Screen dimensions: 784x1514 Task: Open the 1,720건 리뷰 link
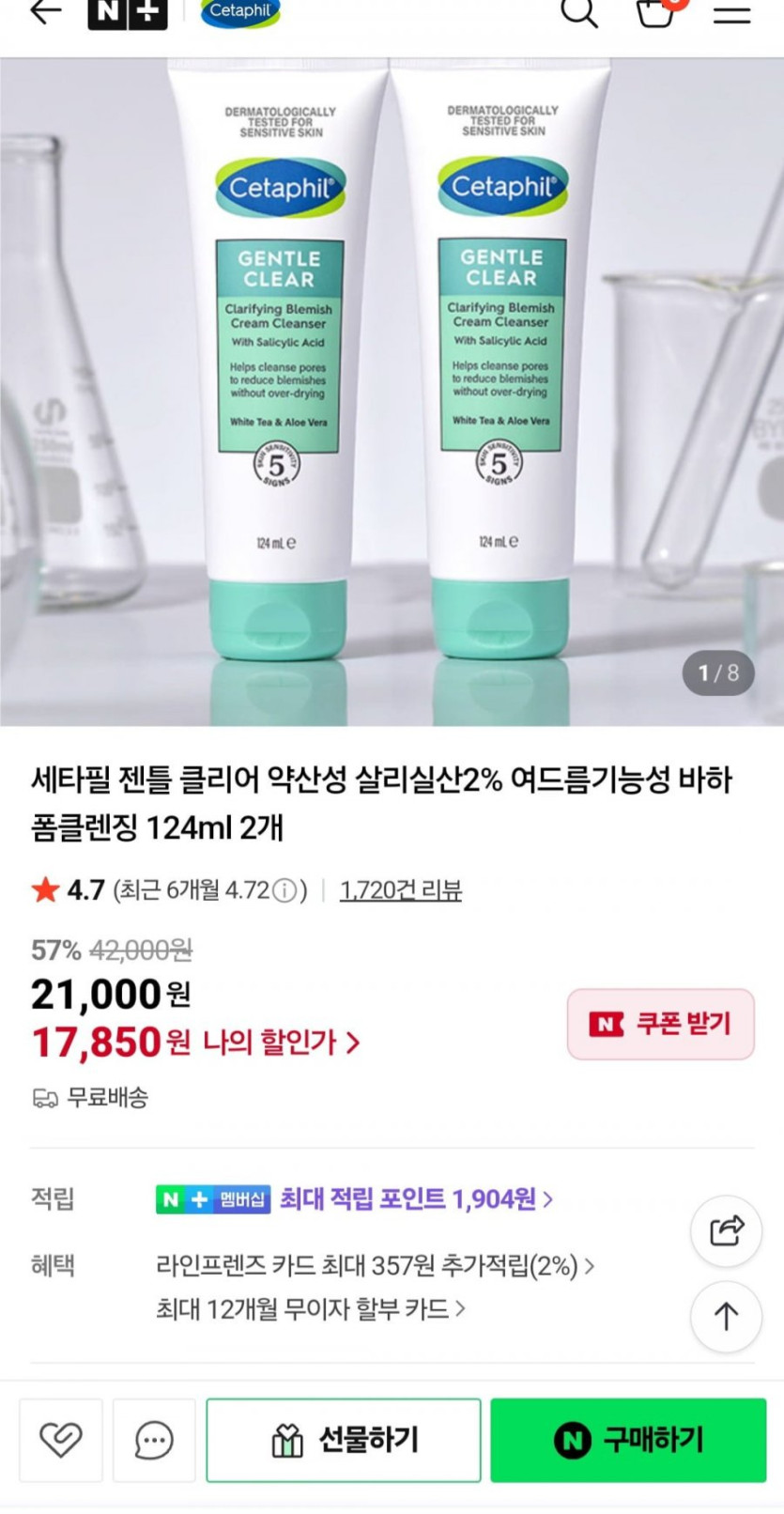401,890
